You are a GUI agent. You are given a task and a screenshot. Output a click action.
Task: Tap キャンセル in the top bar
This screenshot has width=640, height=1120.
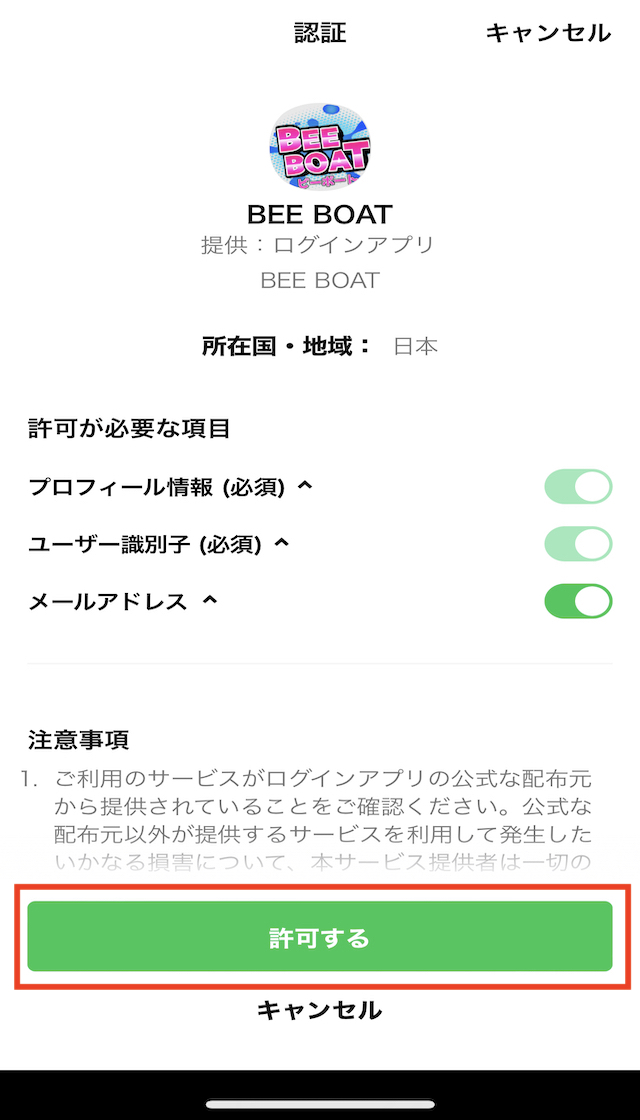pyautogui.click(x=548, y=33)
